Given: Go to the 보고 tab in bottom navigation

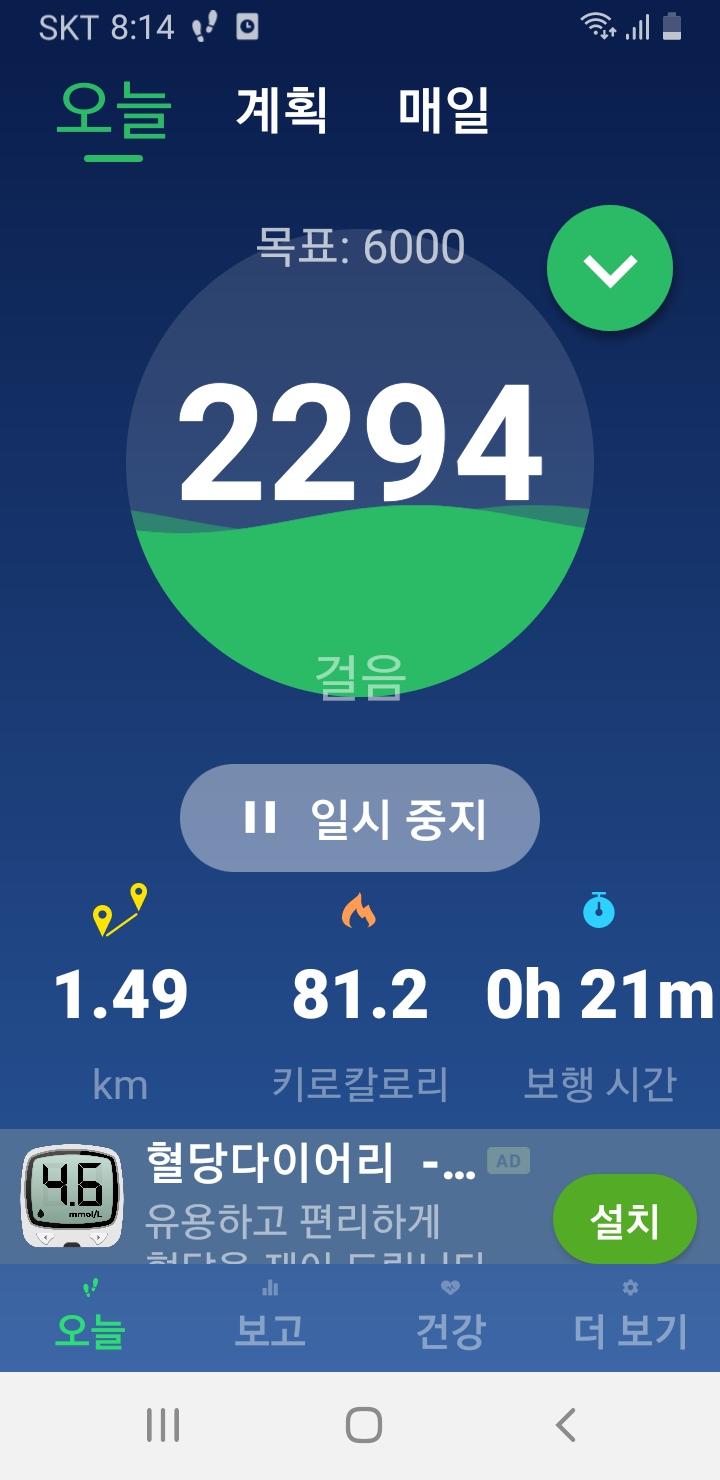Looking at the screenshot, I should pos(270,1318).
